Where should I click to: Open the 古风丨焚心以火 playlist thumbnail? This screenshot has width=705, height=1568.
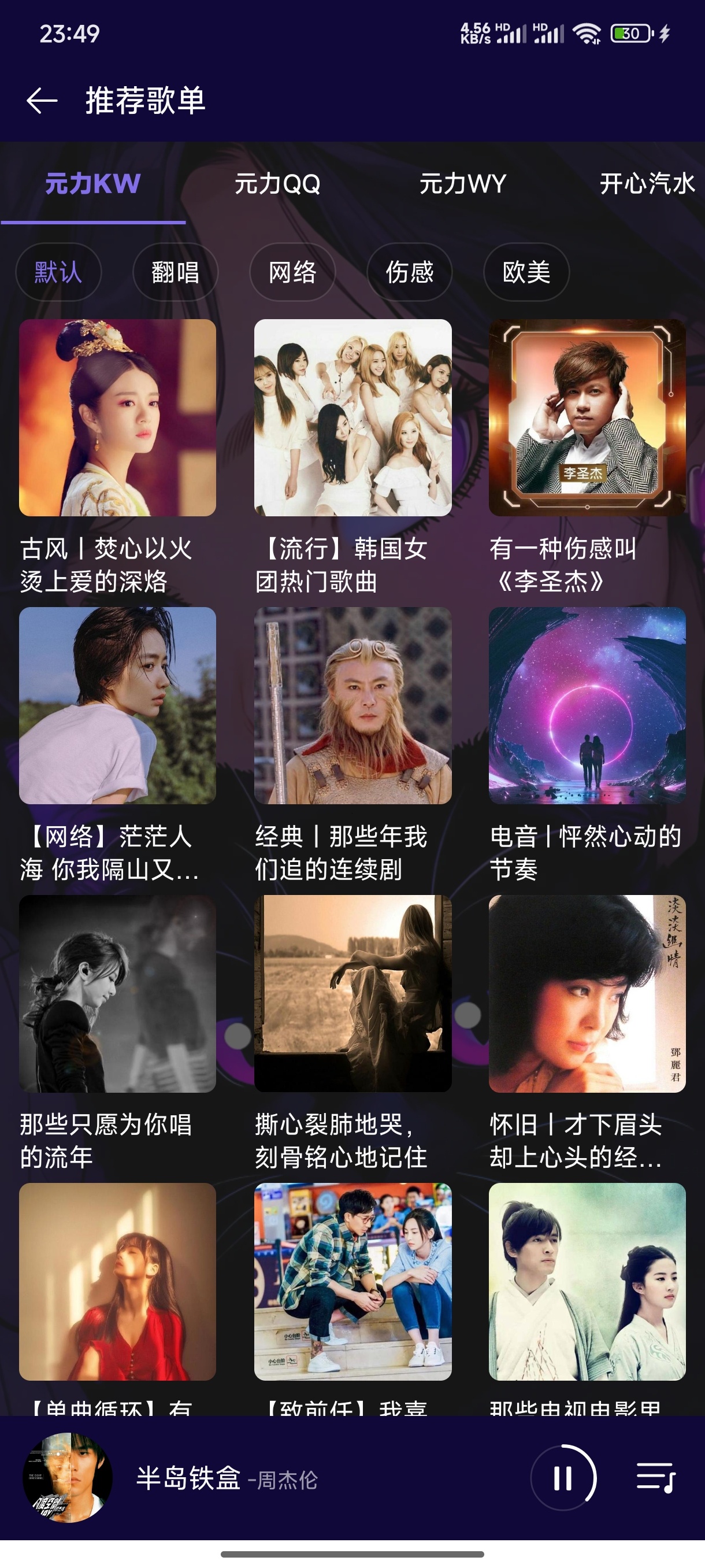tap(118, 419)
